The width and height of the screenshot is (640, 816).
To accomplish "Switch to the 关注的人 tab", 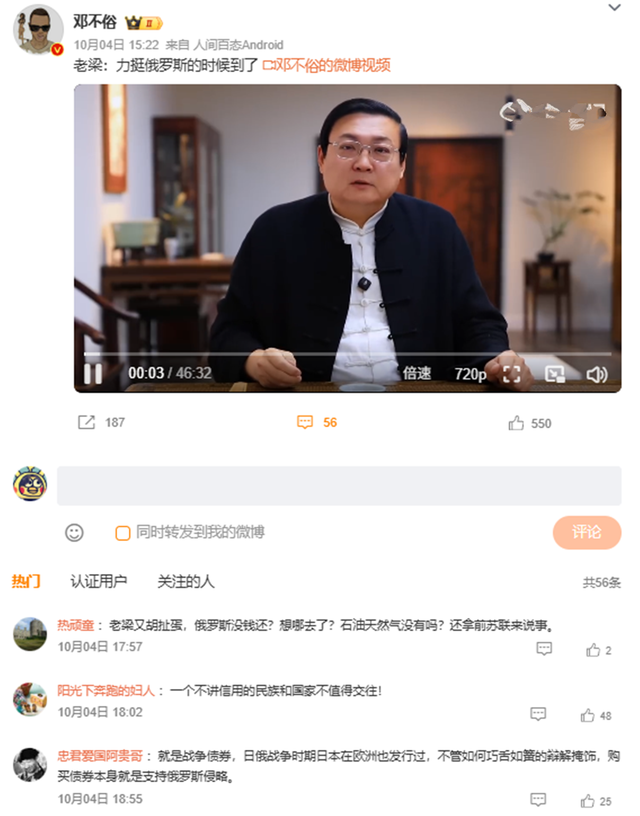I will coord(185,581).
